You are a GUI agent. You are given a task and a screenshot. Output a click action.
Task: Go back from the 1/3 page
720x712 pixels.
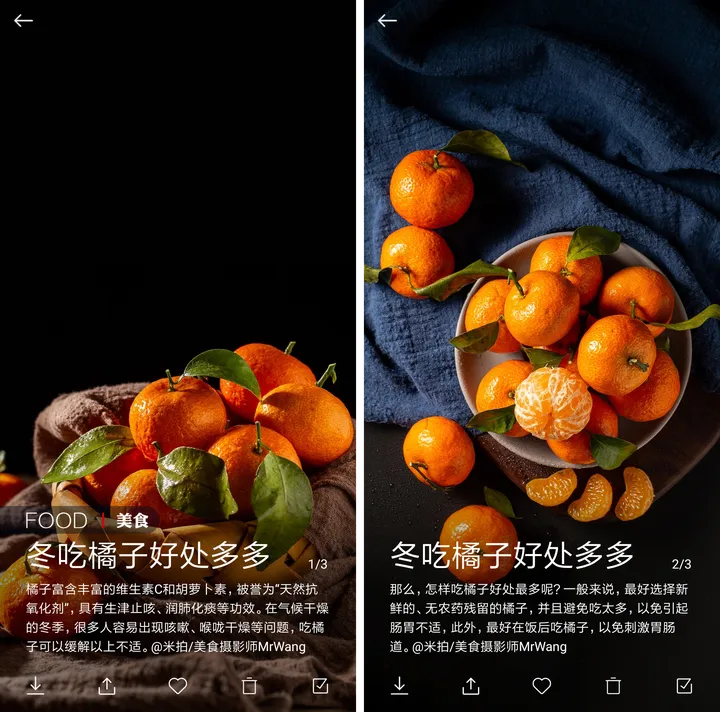pyautogui.click(x=23, y=21)
